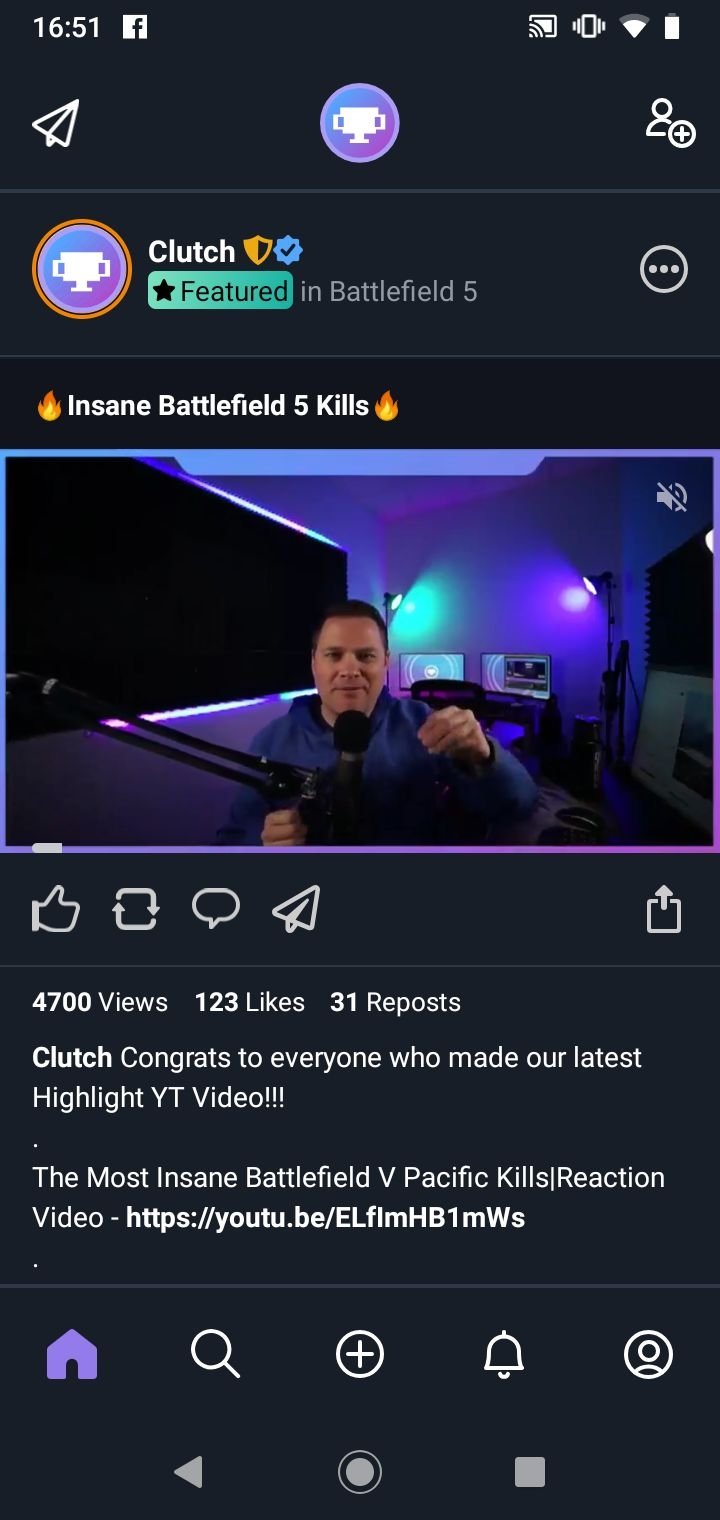Go to the Home tab
The width and height of the screenshot is (720, 1520).
(x=72, y=1355)
